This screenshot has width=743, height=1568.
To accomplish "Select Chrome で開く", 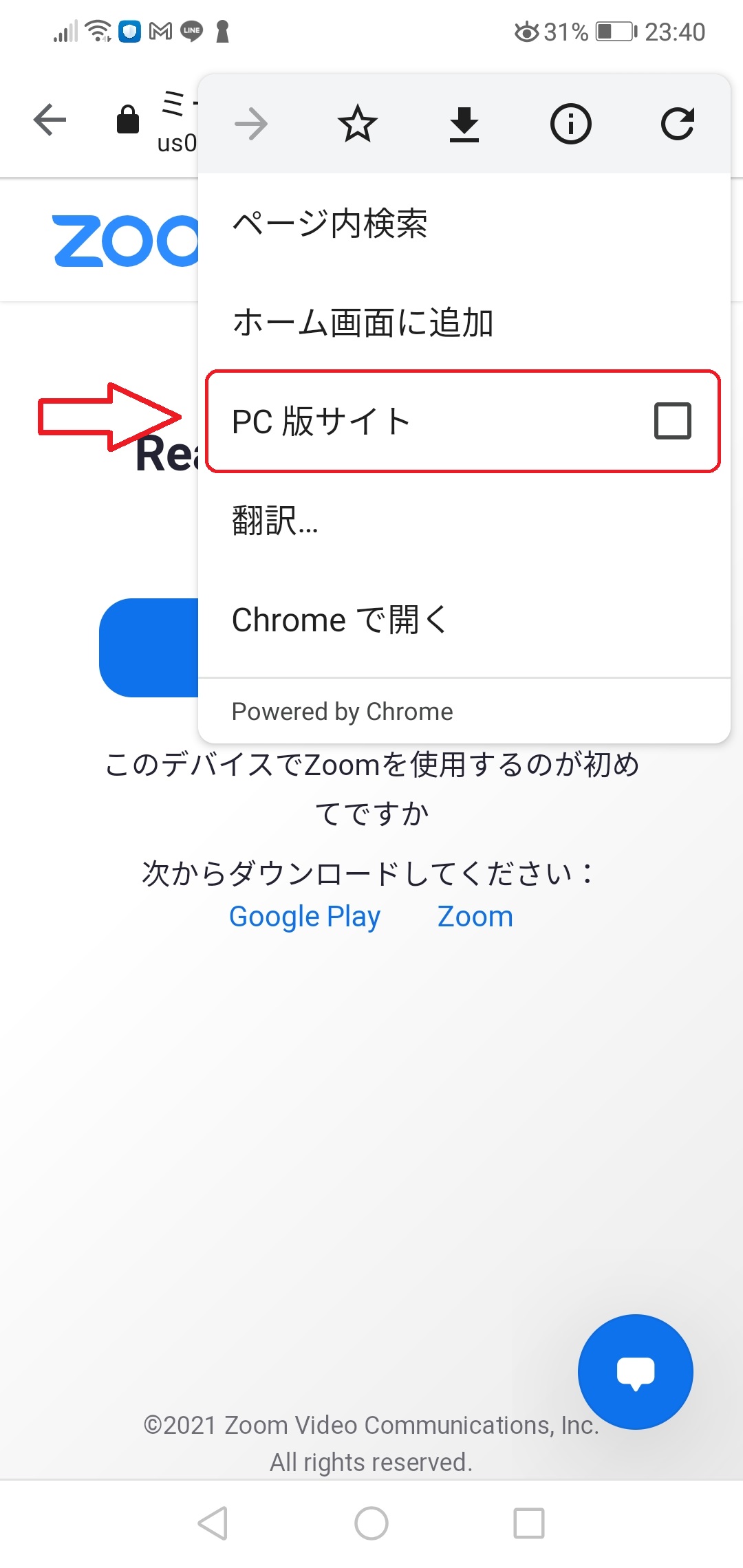I will 464,620.
